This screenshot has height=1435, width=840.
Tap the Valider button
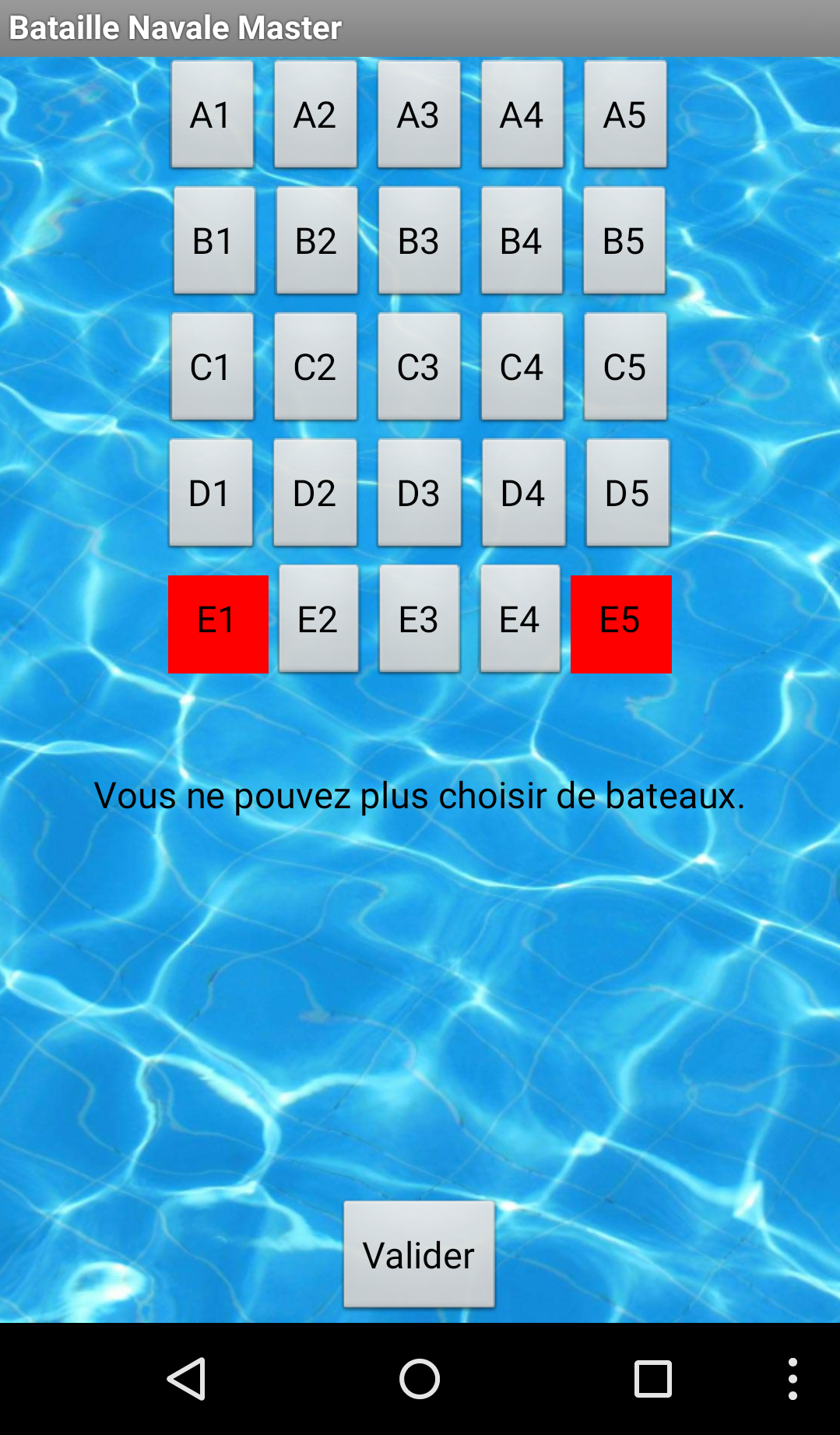419,1254
